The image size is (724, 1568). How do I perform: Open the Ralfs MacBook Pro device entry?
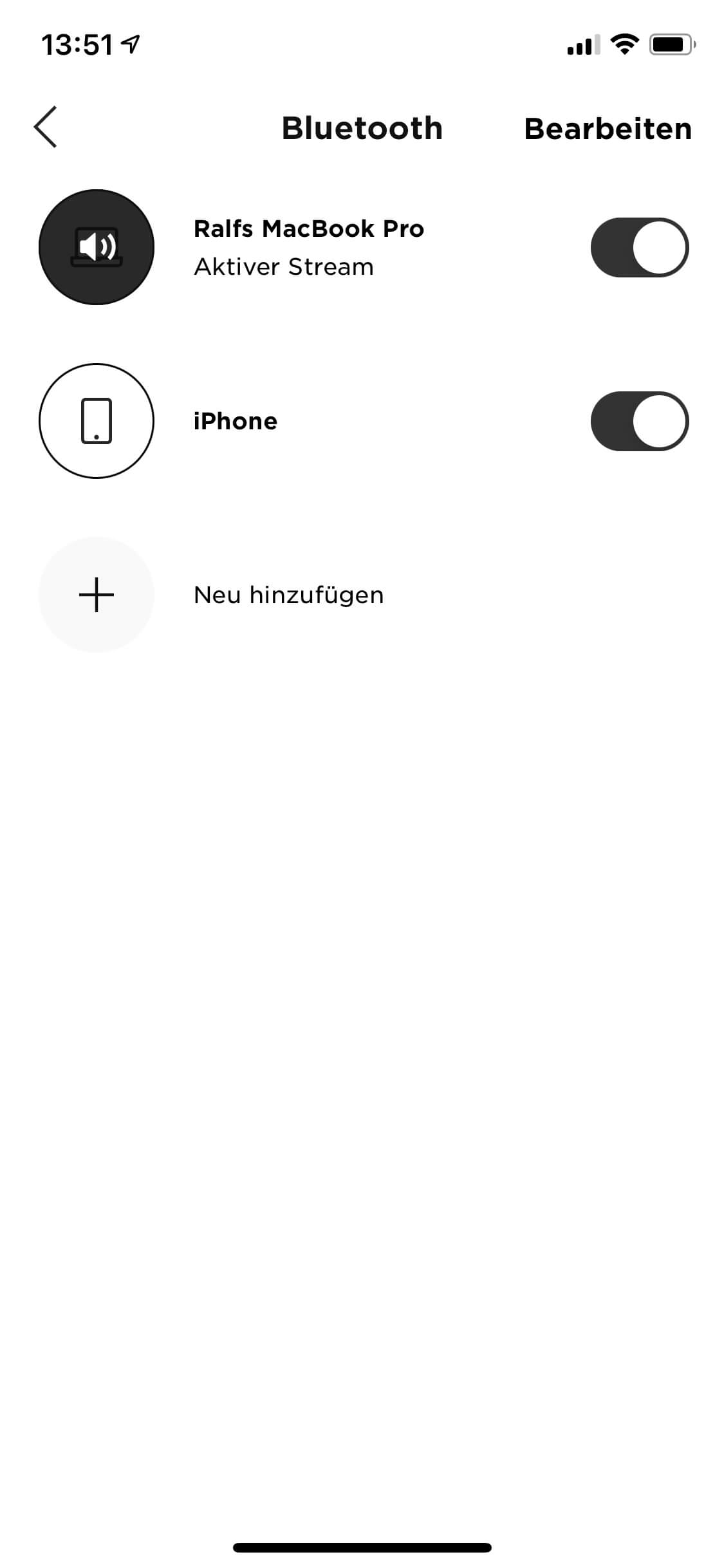[x=308, y=247]
